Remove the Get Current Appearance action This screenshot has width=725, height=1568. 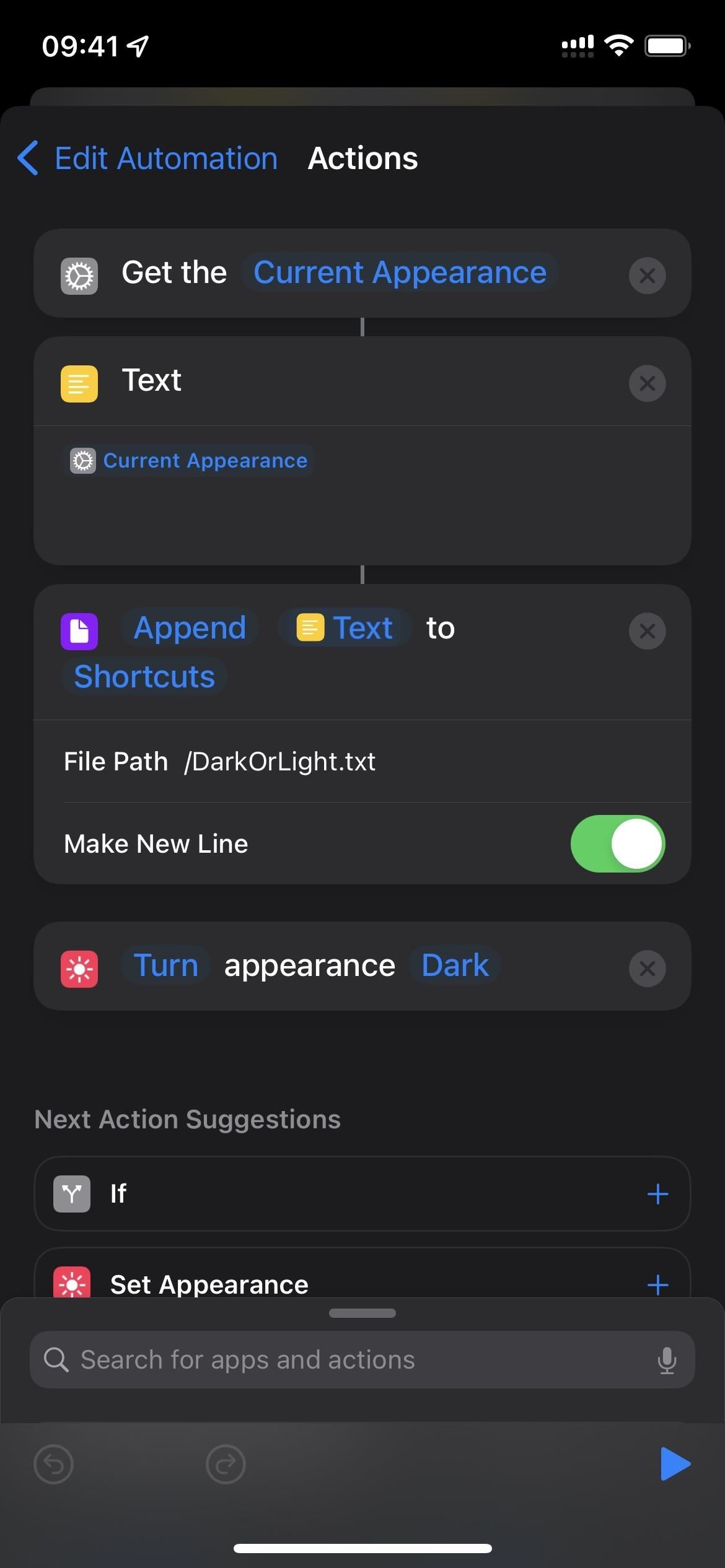click(x=647, y=276)
